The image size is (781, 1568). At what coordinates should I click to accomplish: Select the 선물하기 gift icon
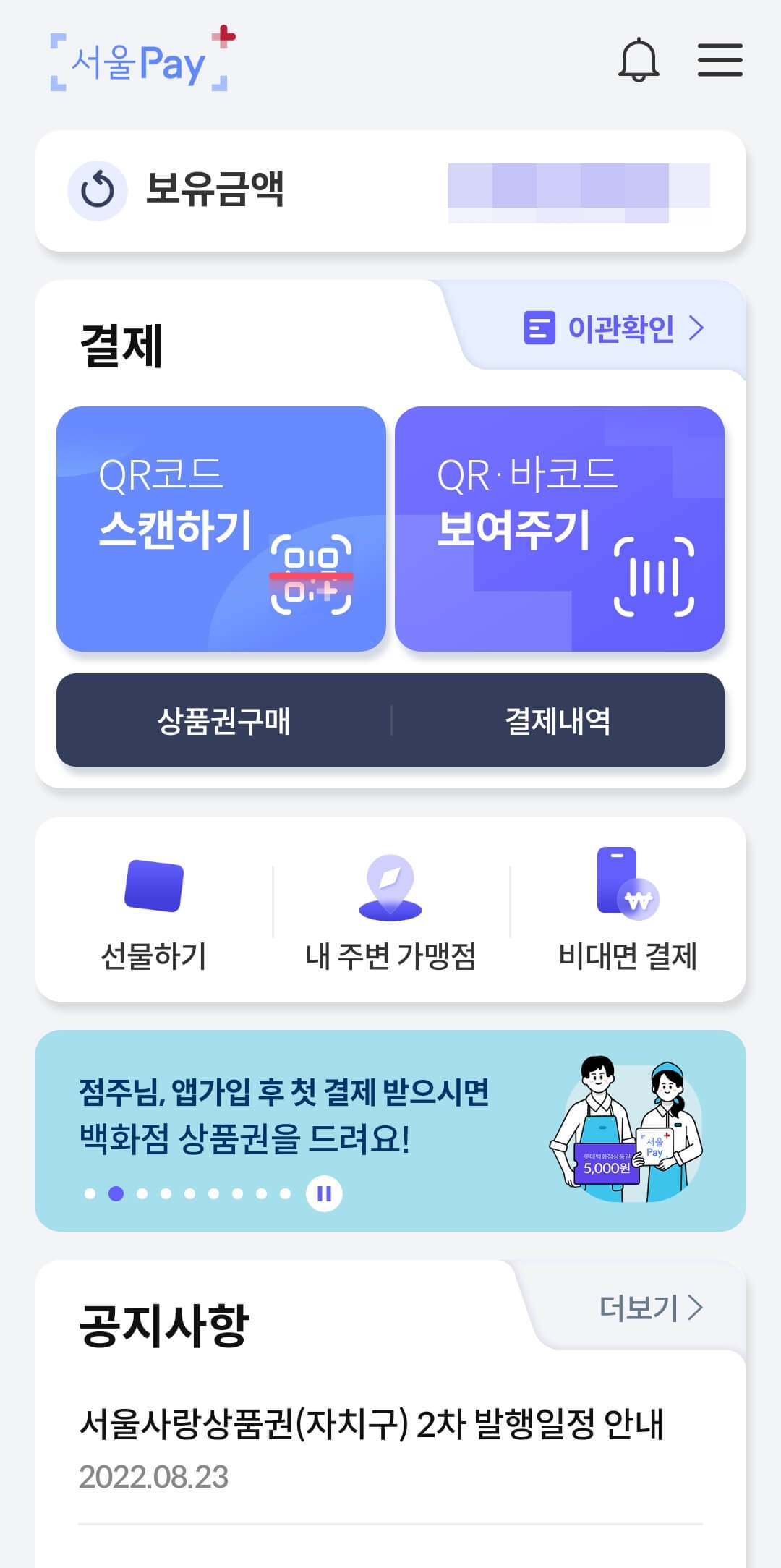pos(154,908)
